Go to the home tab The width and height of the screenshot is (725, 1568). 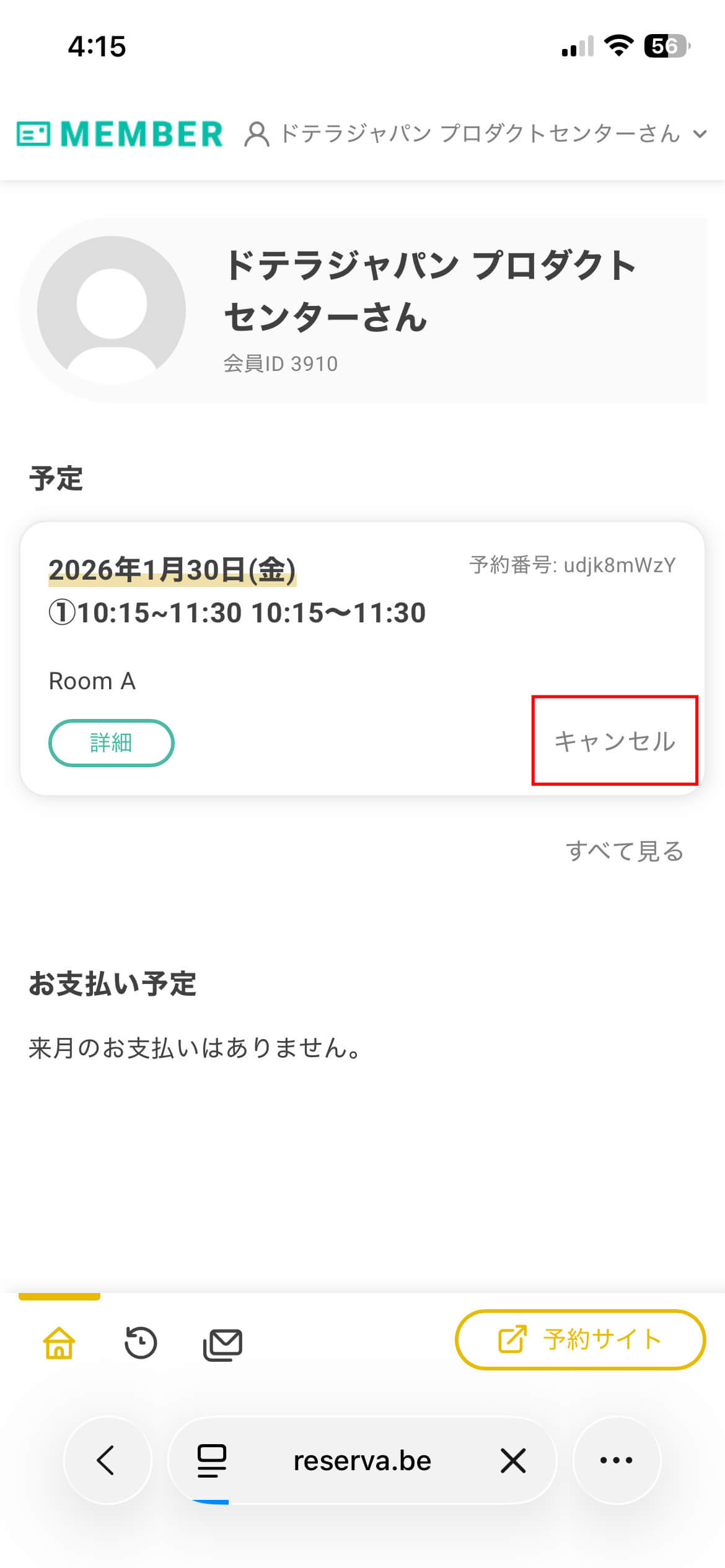[59, 1343]
